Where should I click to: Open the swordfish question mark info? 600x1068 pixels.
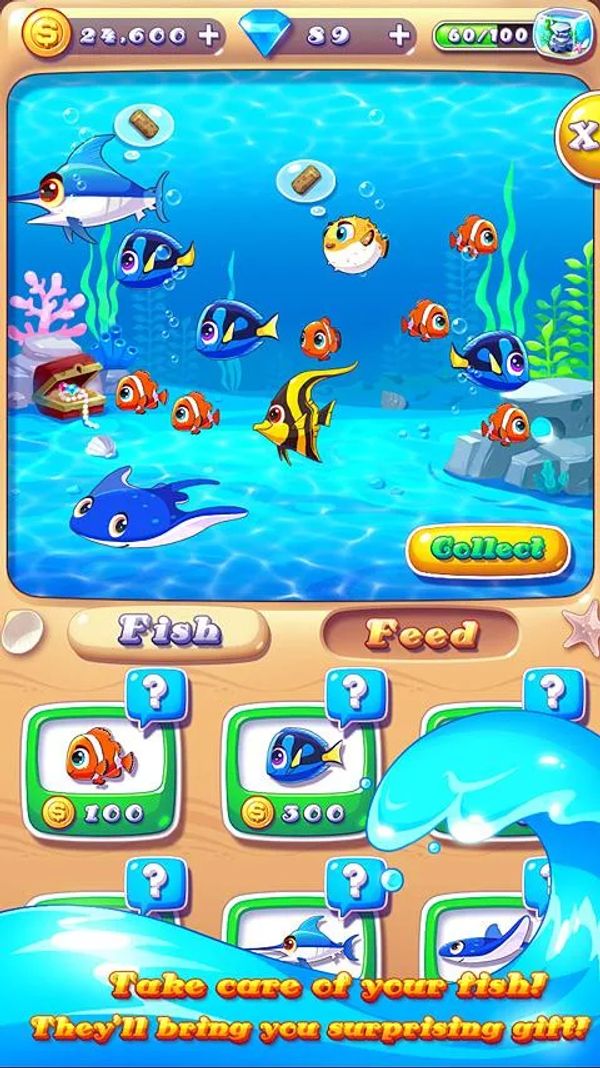tap(356, 880)
